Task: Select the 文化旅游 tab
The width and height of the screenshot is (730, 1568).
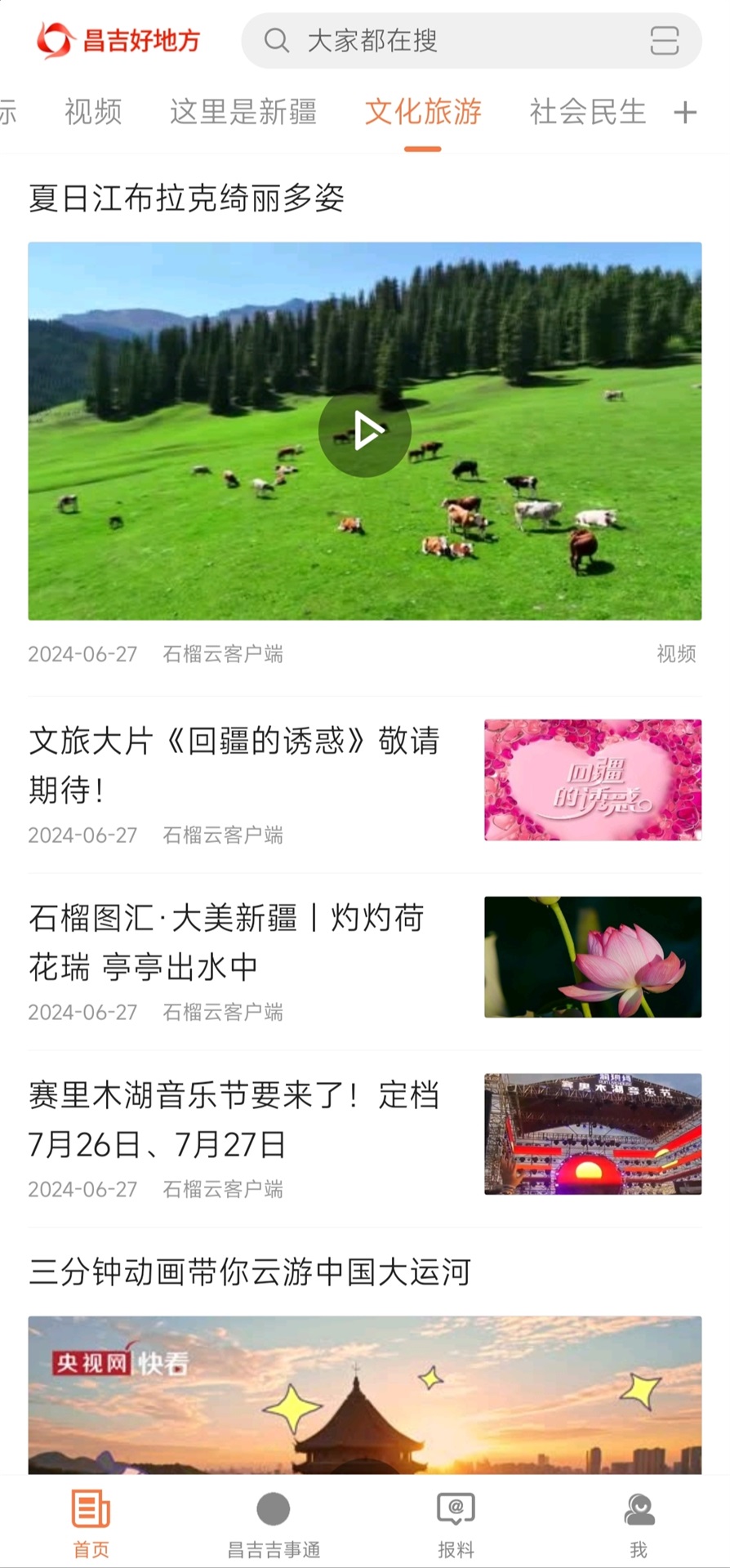Action: point(421,112)
